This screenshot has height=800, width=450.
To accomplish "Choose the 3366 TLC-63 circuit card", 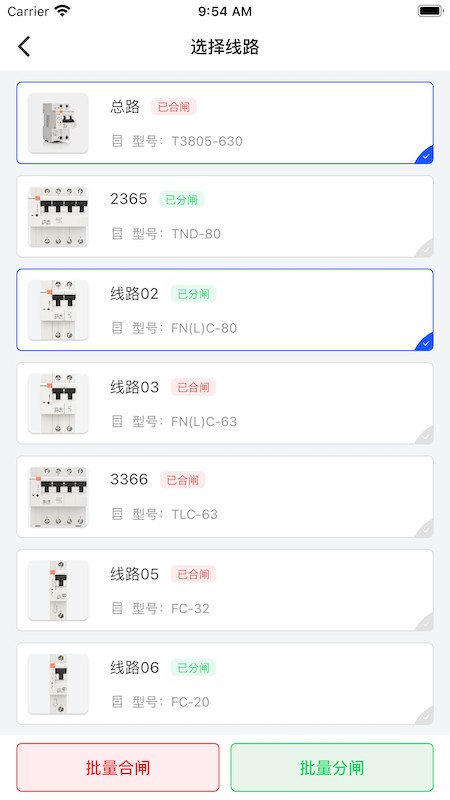I will pos(225,496).
